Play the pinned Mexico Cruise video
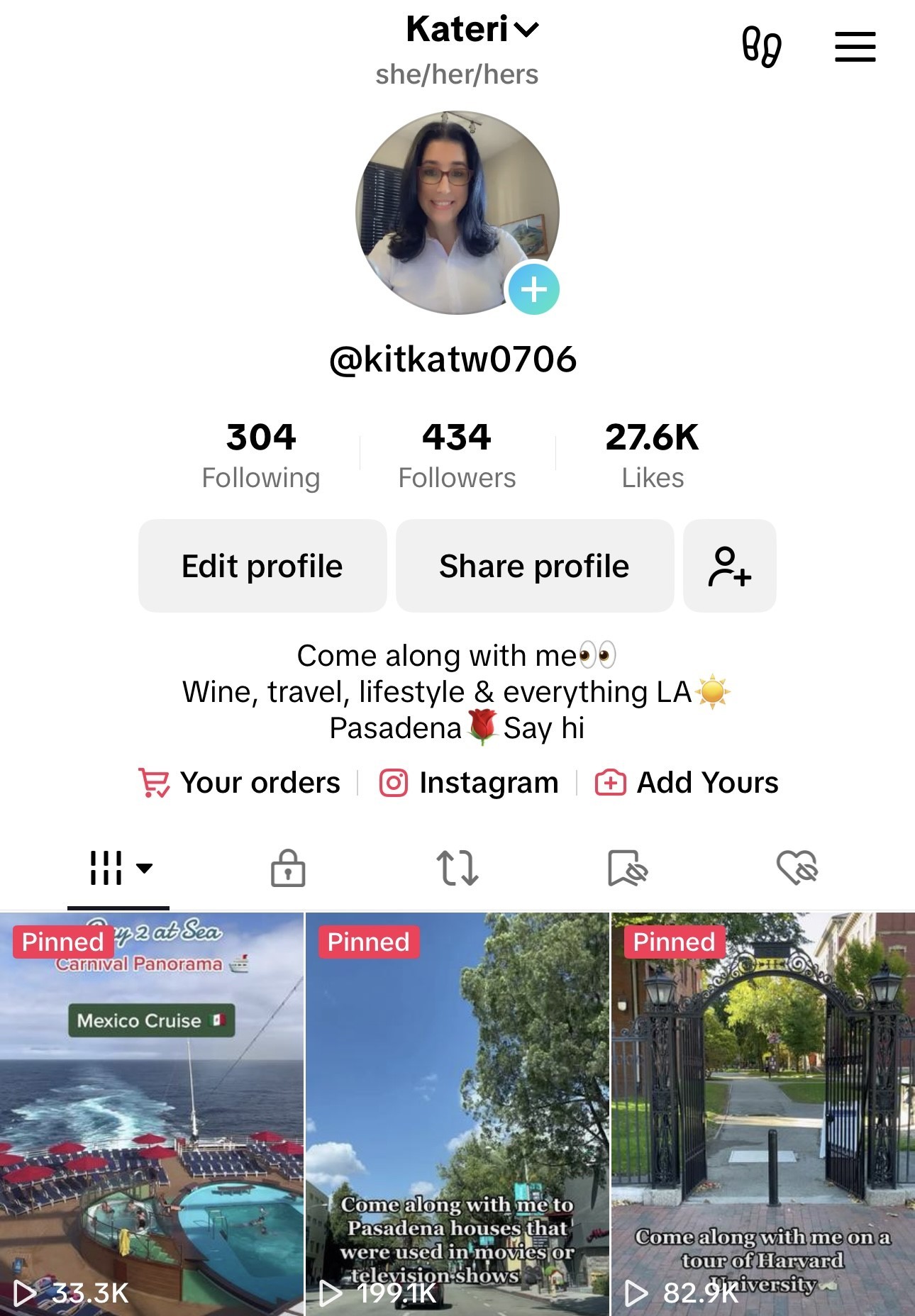This screenshot has width=915, height=1316. pyautogui.click(x=152, y=1113)
